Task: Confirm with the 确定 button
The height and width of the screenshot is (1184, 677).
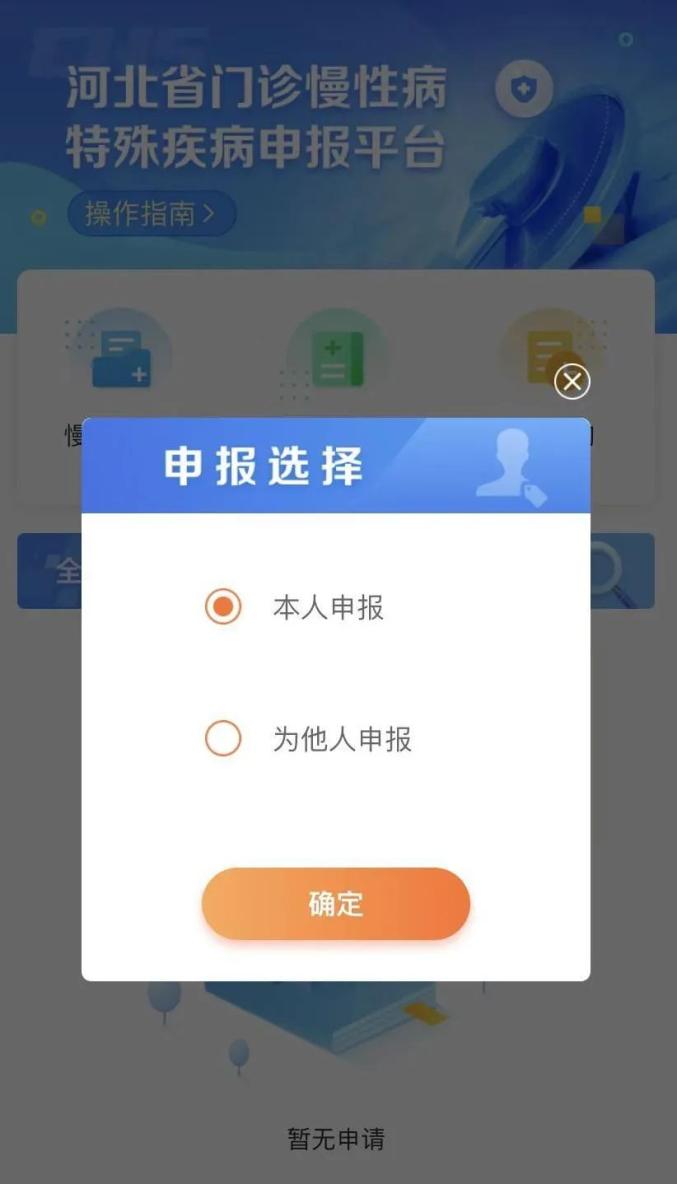Action: click(336, 904)
